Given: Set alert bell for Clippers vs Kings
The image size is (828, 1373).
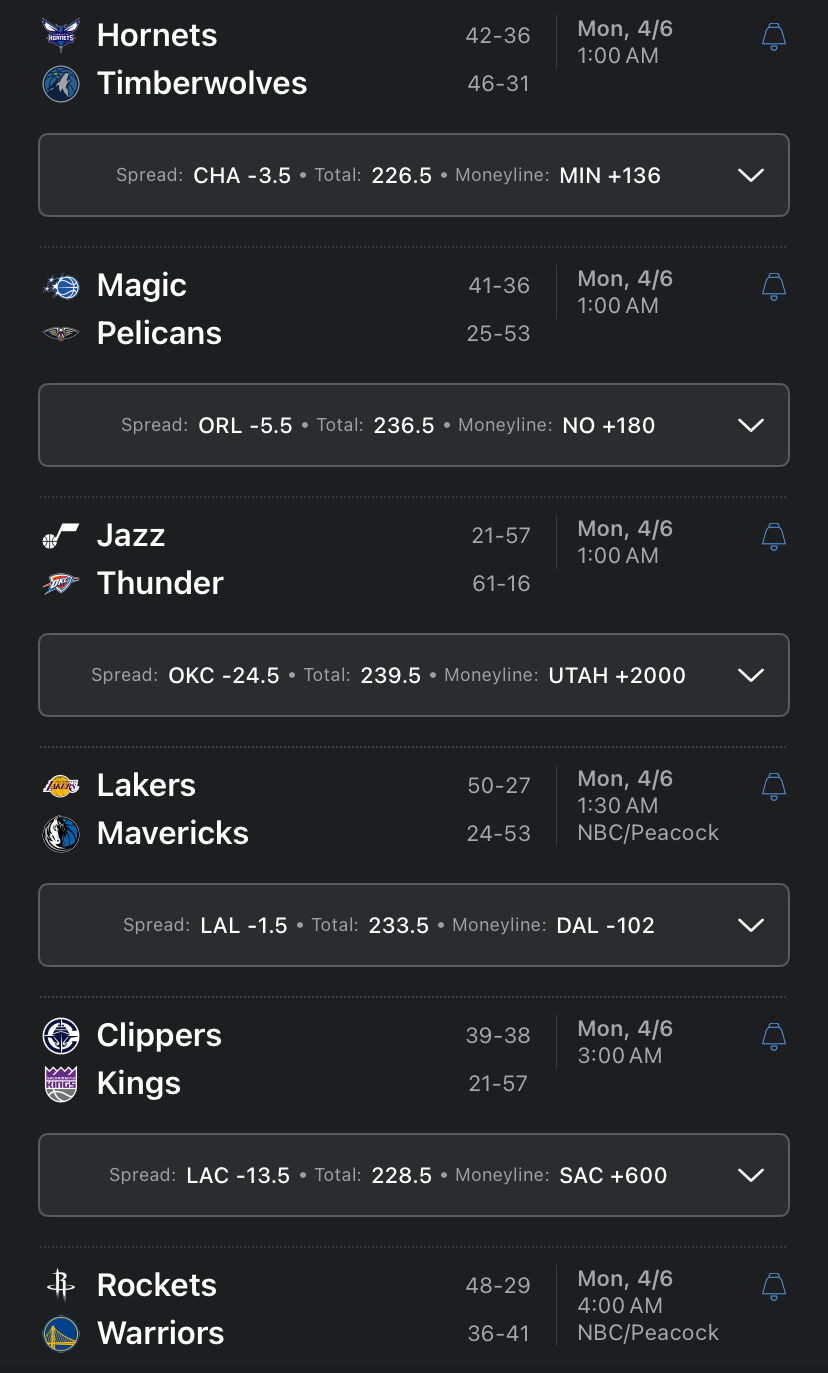Looking at the screenshot, I should point(773,1038).
